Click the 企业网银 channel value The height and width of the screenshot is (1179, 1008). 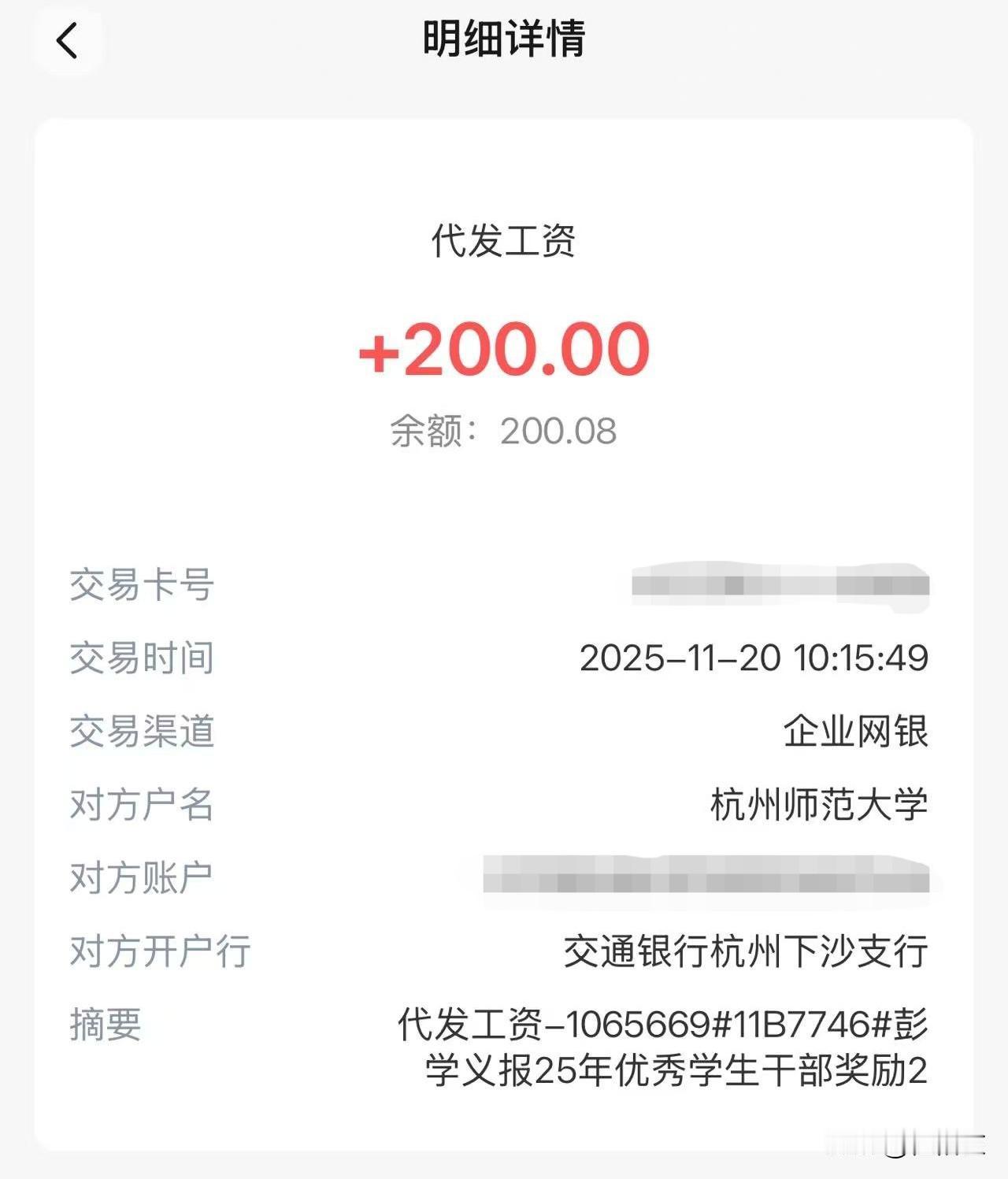(858, 732)
